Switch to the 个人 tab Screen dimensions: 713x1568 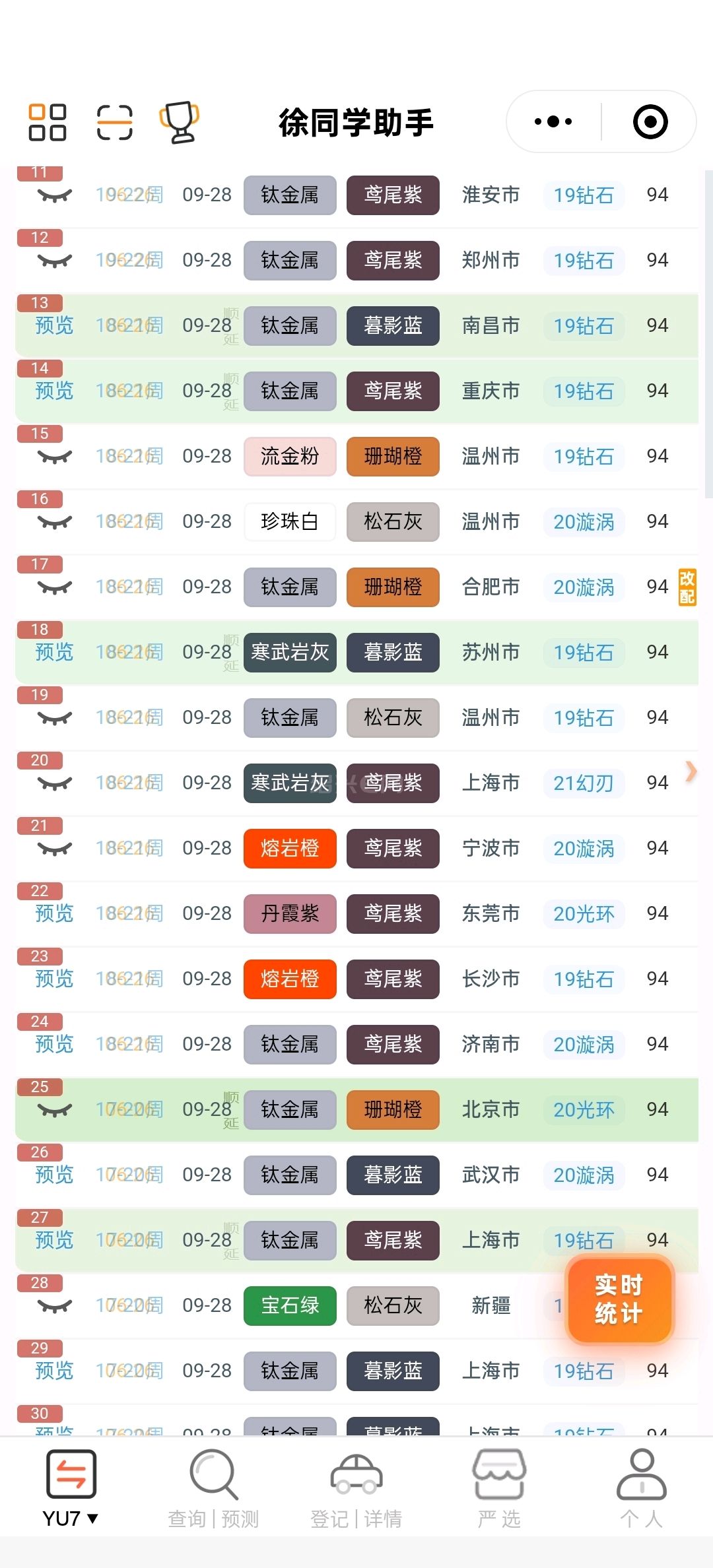coord(641,1489)
